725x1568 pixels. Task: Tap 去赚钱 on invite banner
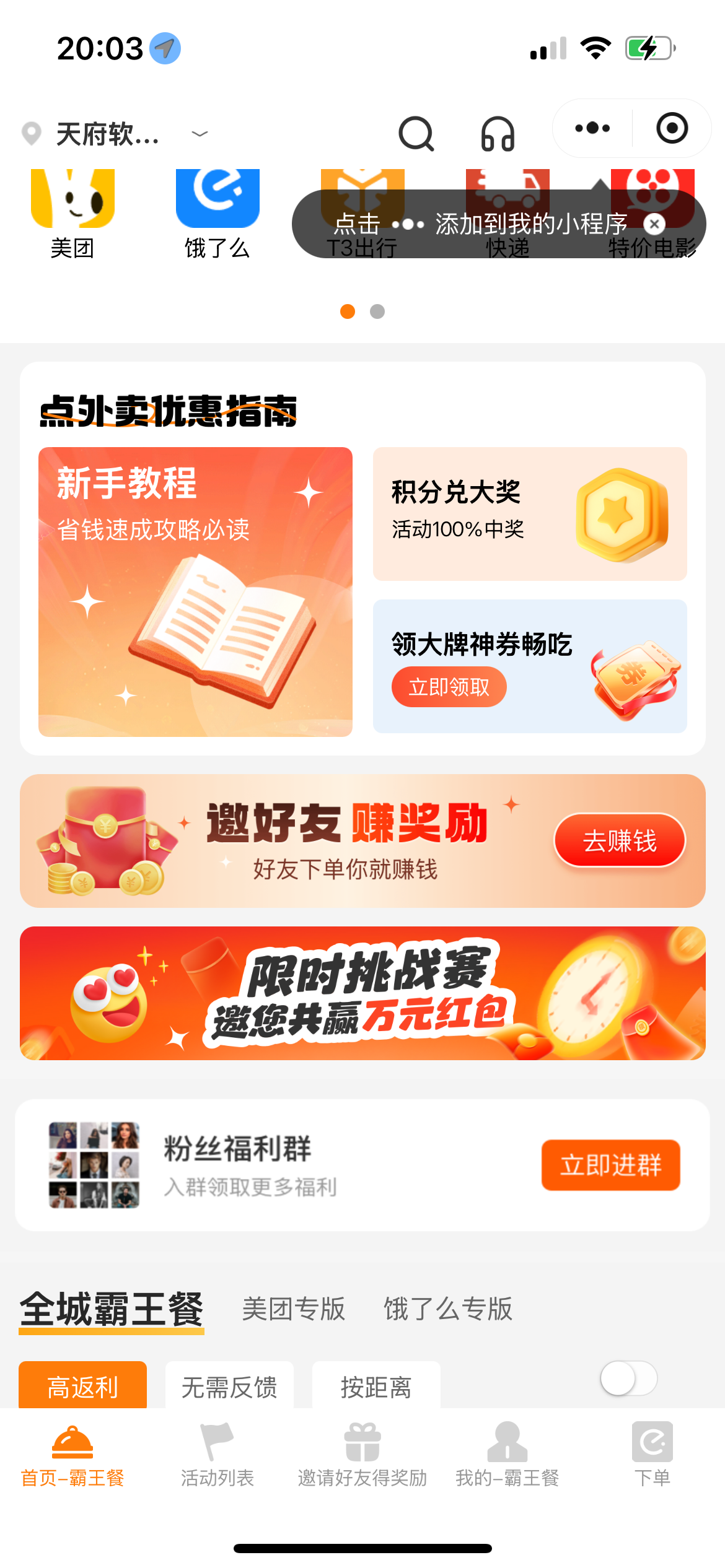619,841
